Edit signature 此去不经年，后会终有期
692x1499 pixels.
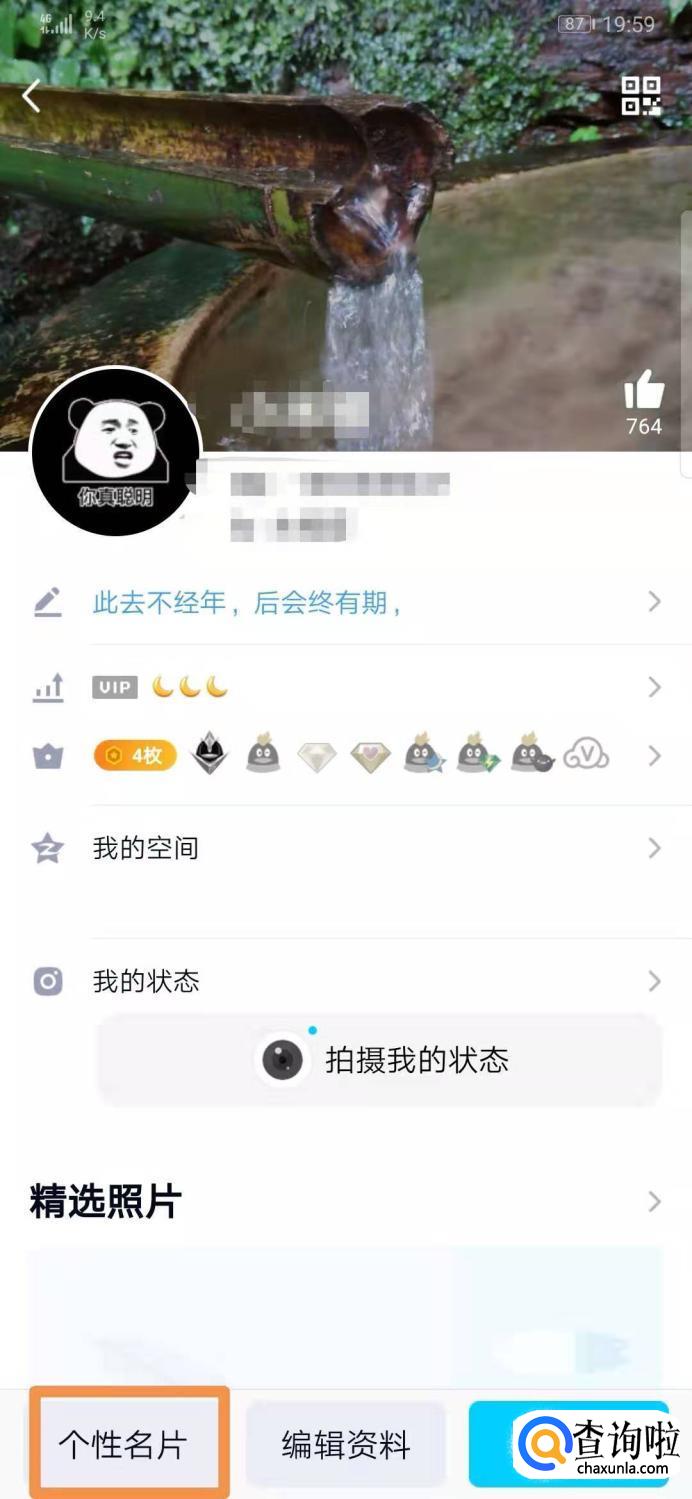coord(247,603)
